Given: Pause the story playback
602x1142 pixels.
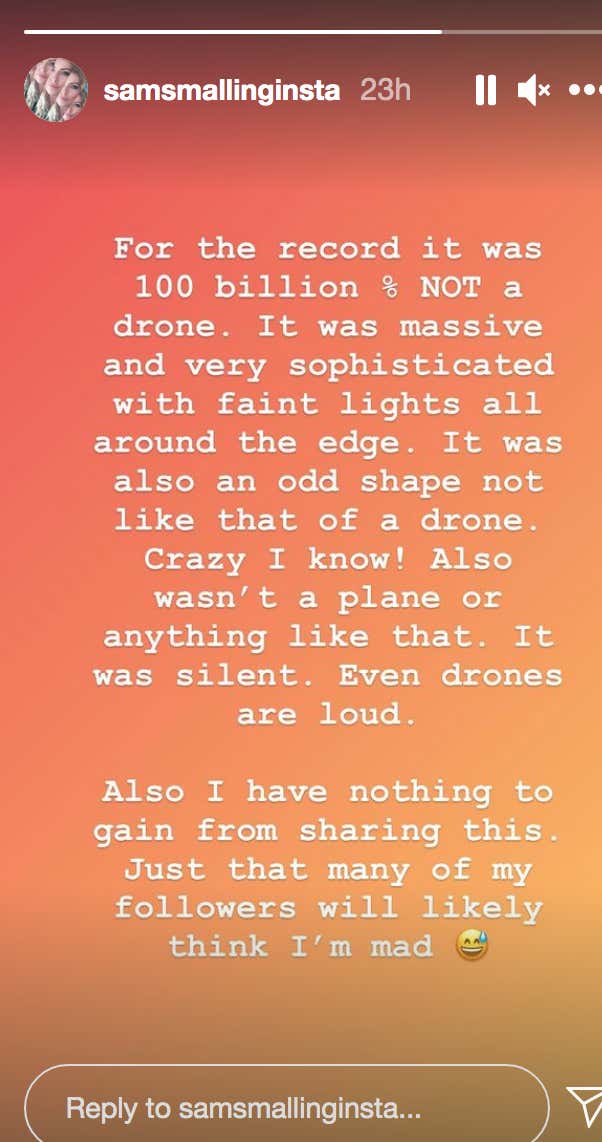Looking at the screenshot, I should click(x=486, y=91).
